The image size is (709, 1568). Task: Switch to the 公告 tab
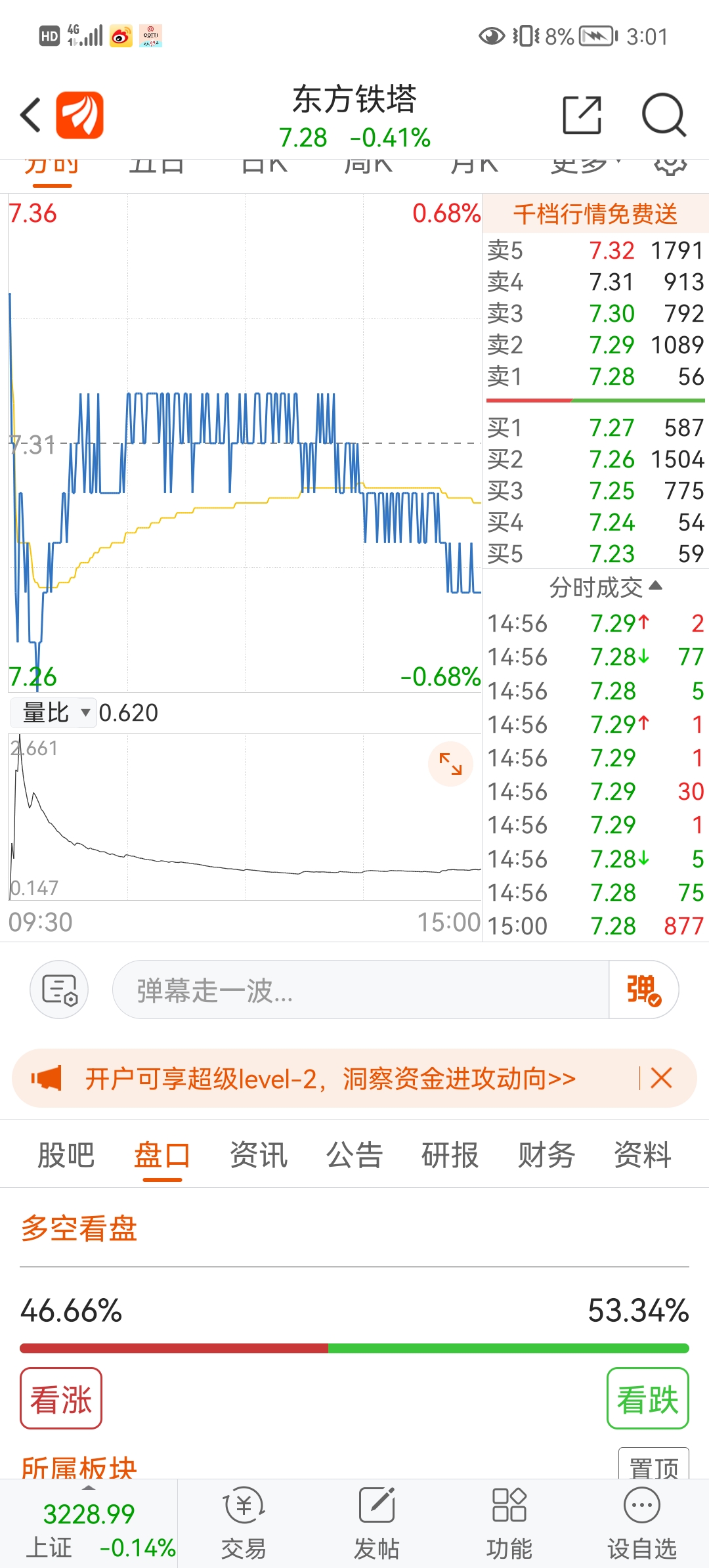click(354, 1155)
